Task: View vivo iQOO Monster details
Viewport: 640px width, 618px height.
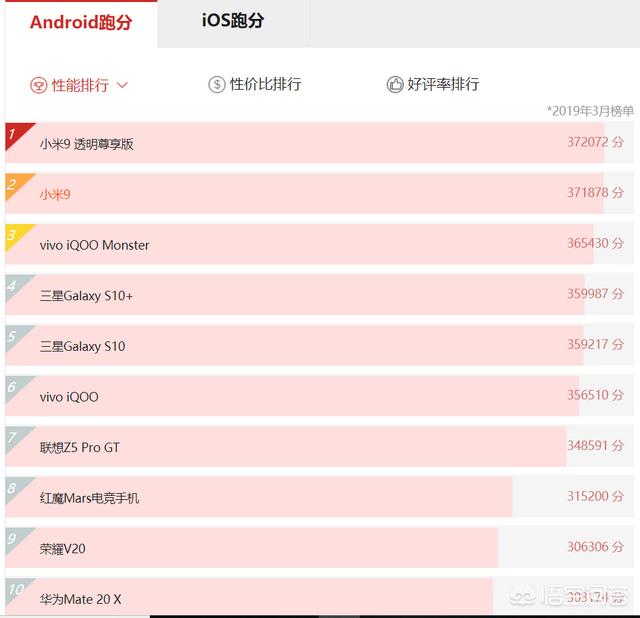Action: coord(95,245)
